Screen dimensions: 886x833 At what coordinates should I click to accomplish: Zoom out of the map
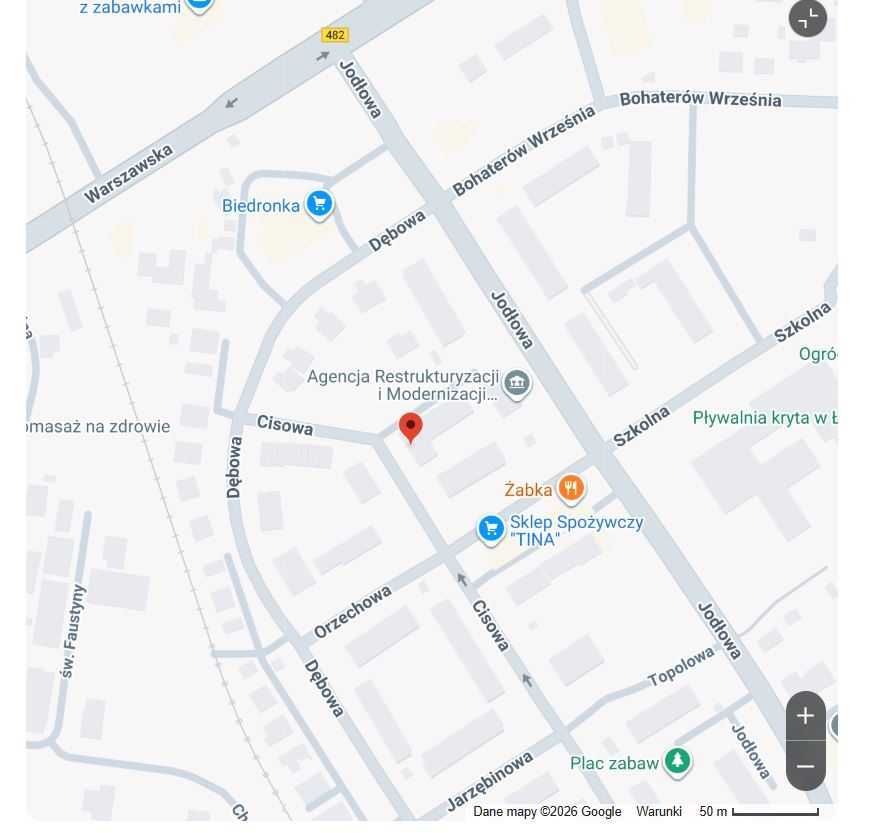(805, 767)
